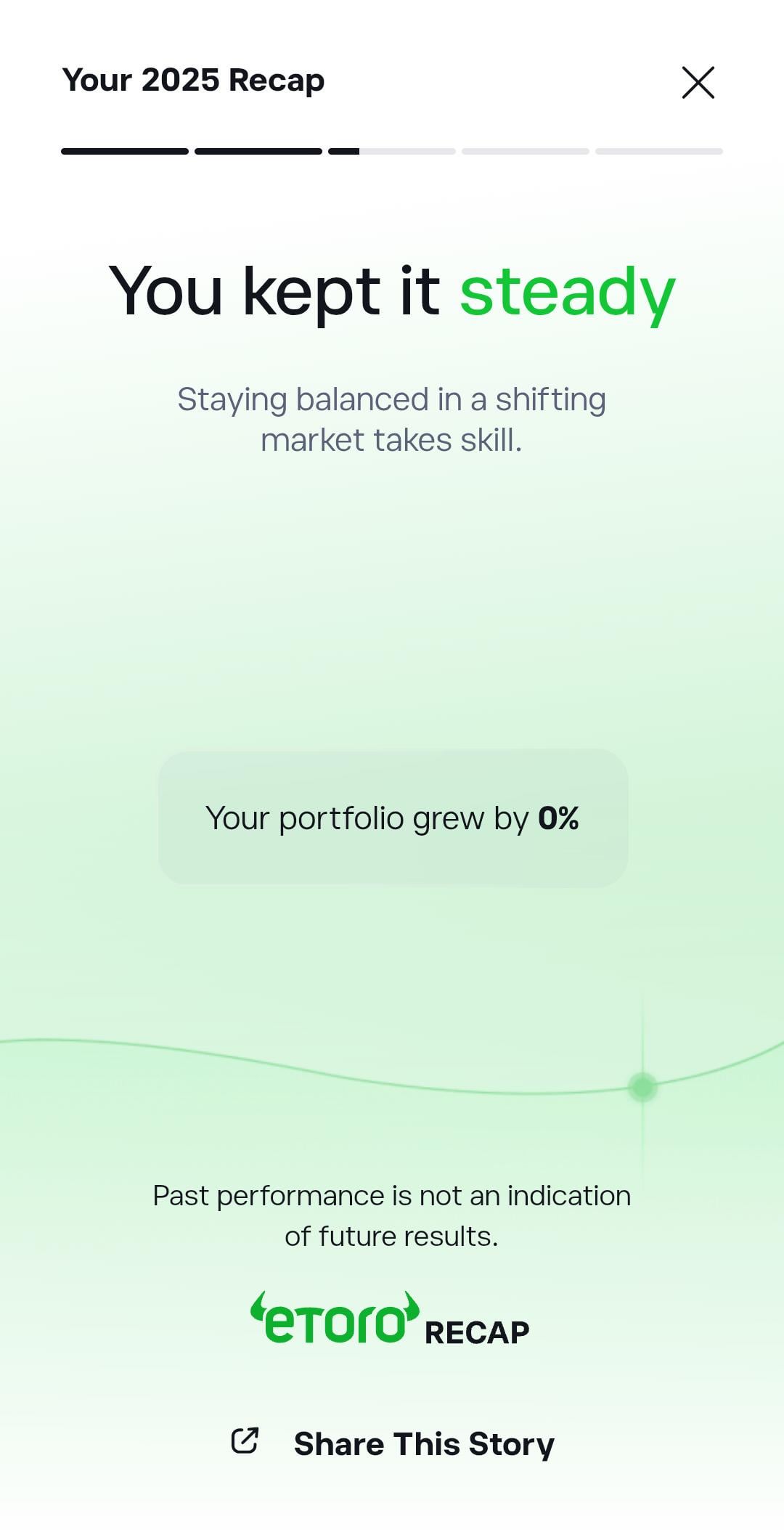This screenshot has height=1540, width=784.
Task: Share This Story
Action: pos(393,1443)
